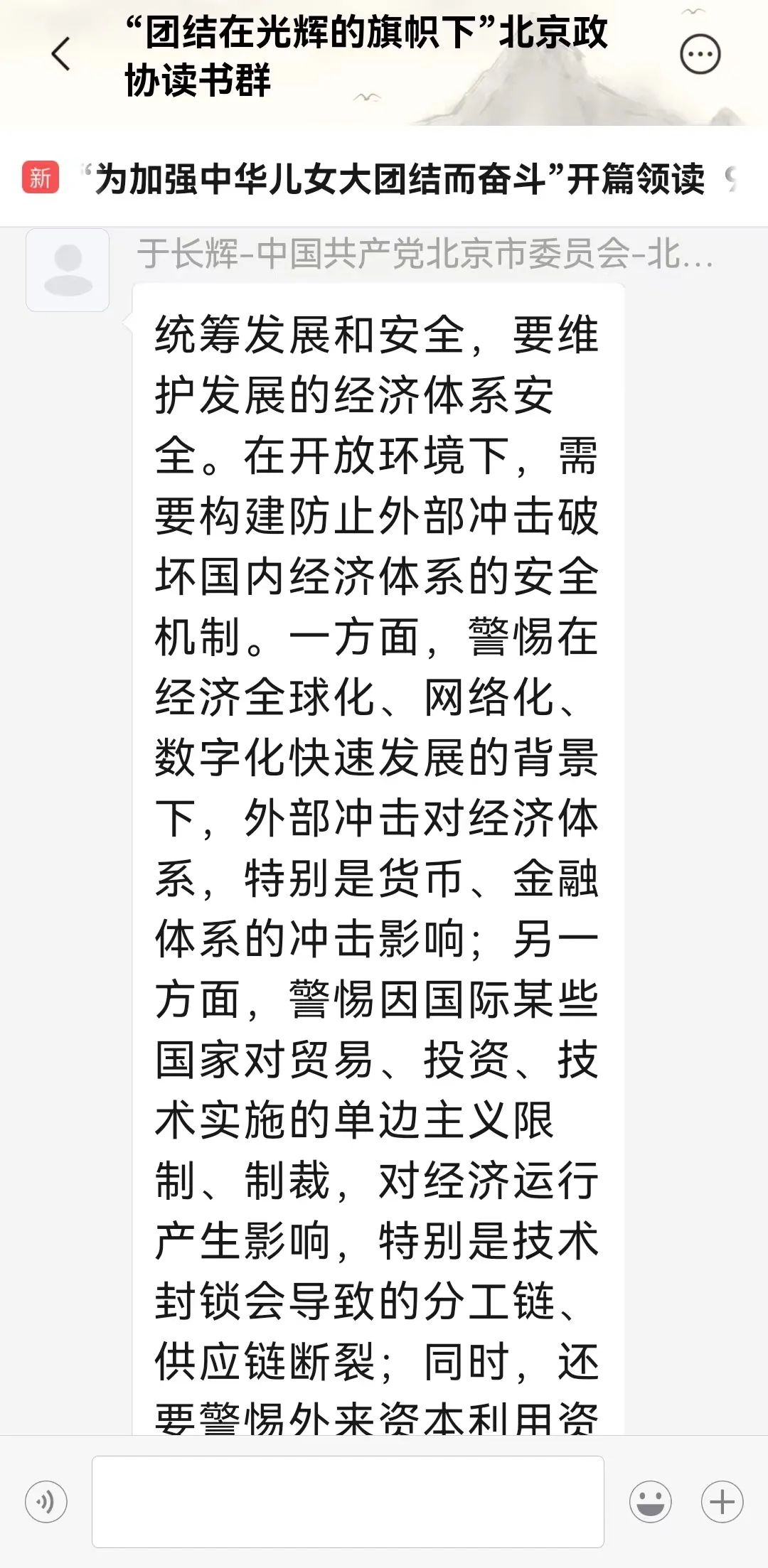768x1568 pixels.
Task: Open the pinned "为加强中华儿女大团结而奋斗" announcement
Action: pyautogui.click(x=398, y=178)
